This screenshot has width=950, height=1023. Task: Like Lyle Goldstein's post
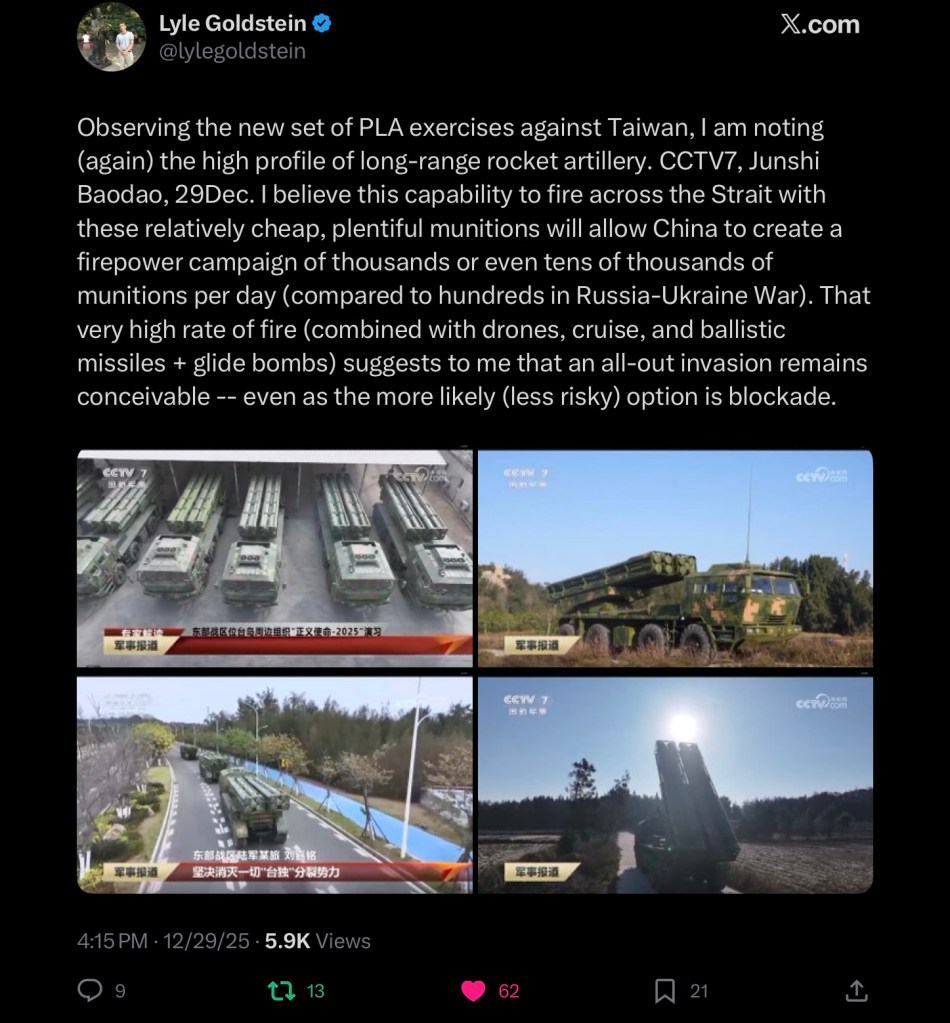click(x=473, y=991)
